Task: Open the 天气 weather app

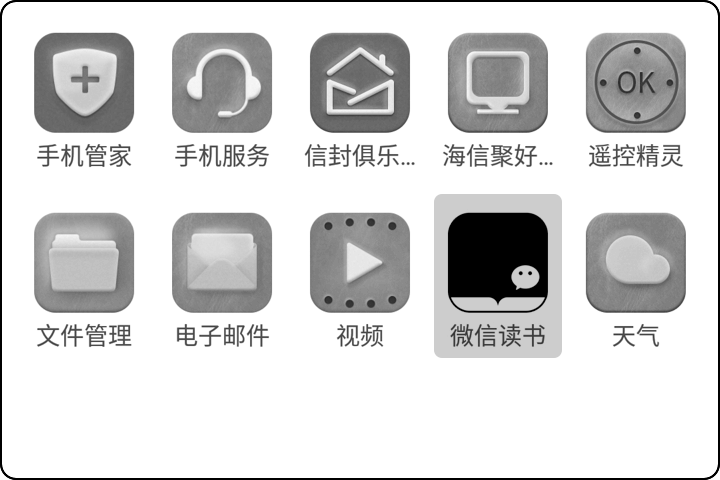Action: pos(636,262)
